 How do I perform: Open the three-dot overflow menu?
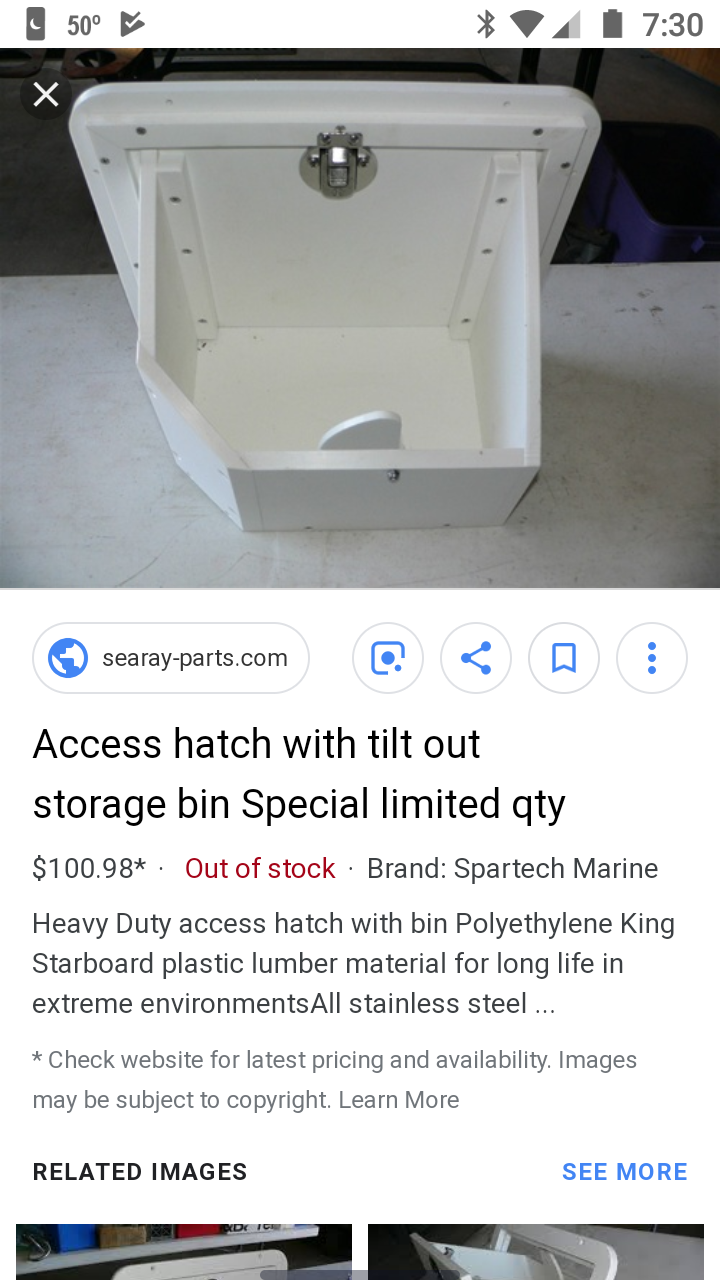652,658
